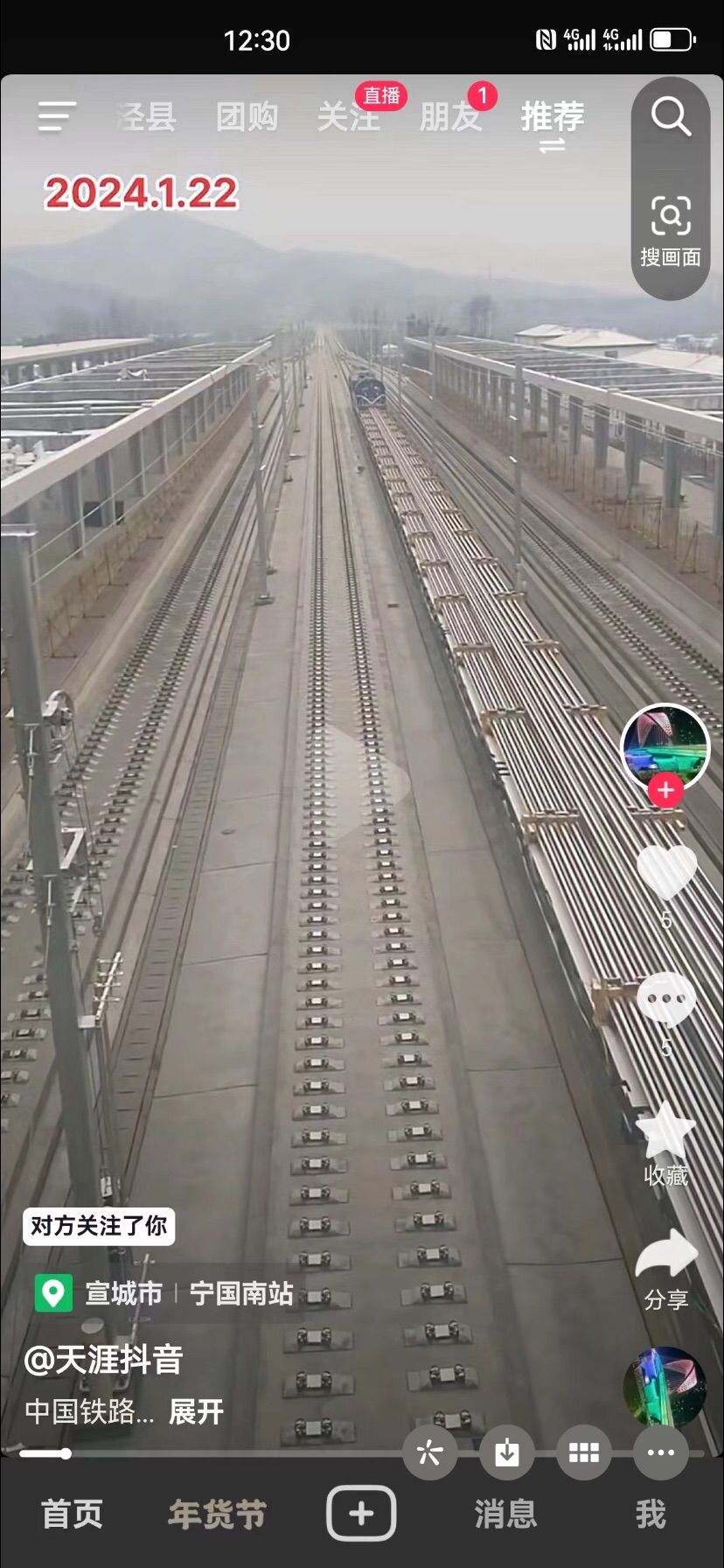
Task: Open the 泾县 local tab
Action: pyautogui.click(x=146, y=117)
